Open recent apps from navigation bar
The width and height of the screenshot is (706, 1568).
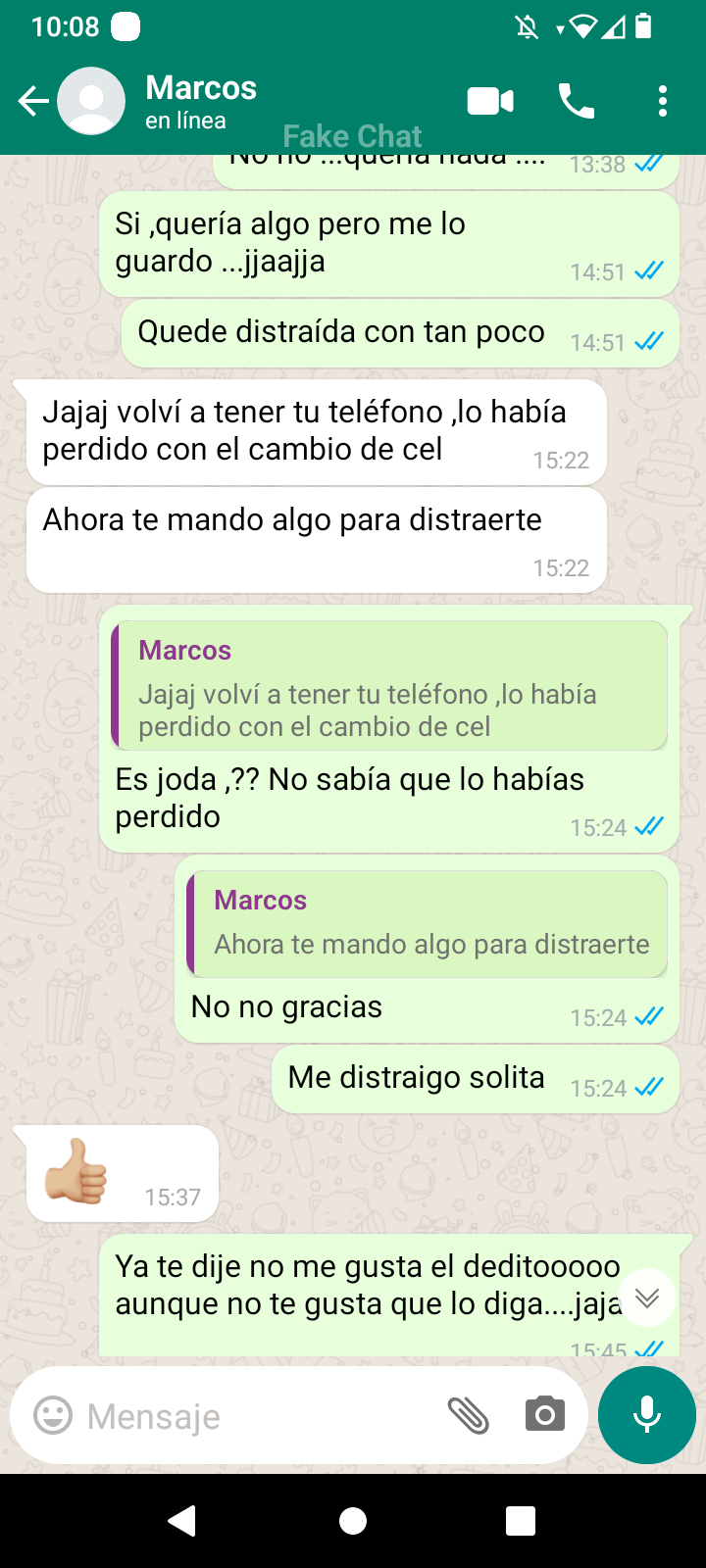[520, 1521]
